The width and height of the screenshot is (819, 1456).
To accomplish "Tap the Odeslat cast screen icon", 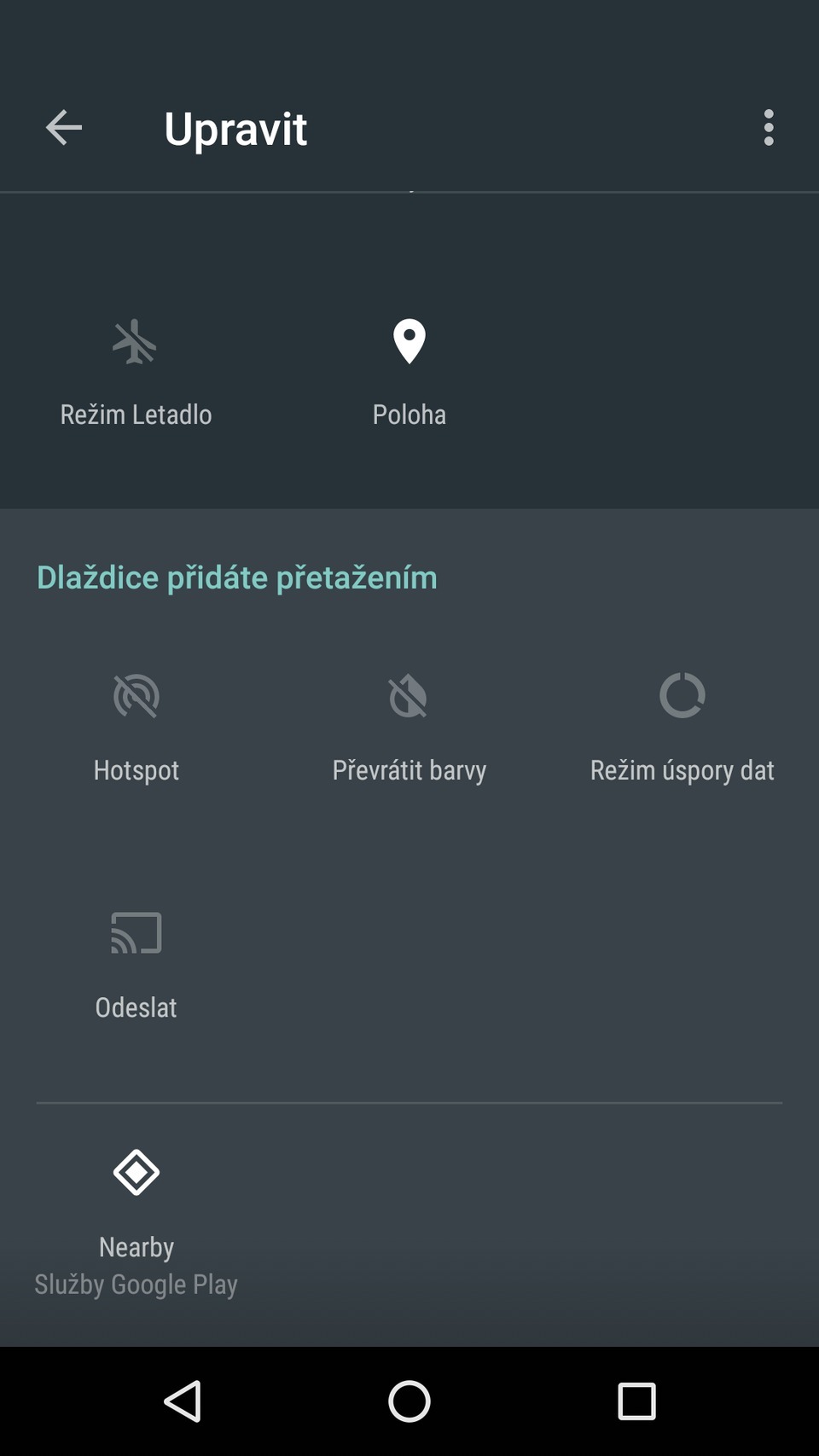I will click(x=136, y=933).
